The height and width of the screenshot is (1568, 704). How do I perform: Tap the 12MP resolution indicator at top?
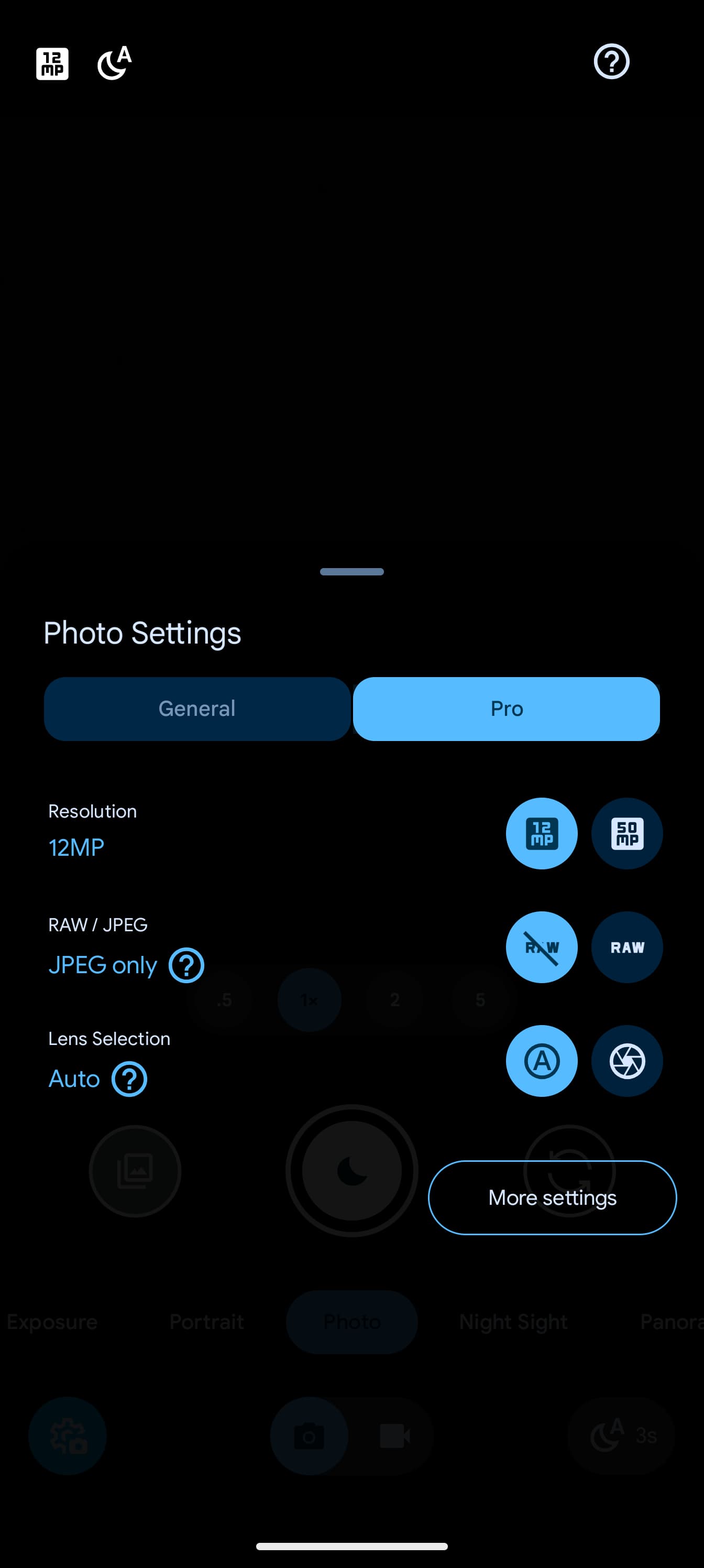[x=52, y=64]
